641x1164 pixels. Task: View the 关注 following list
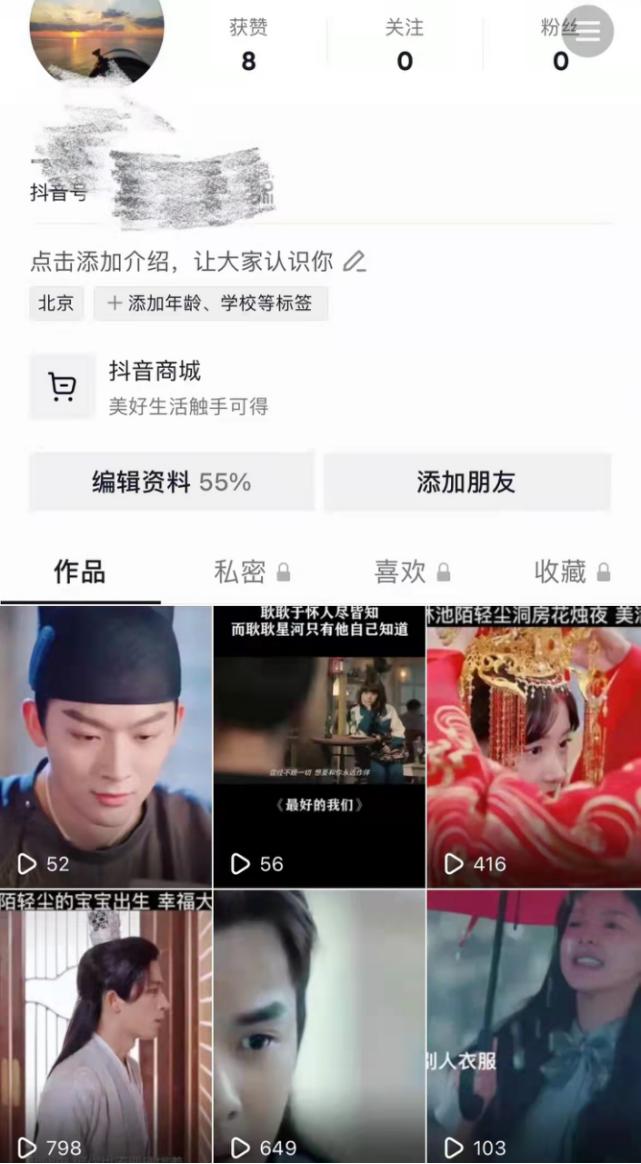click(404, 46)
